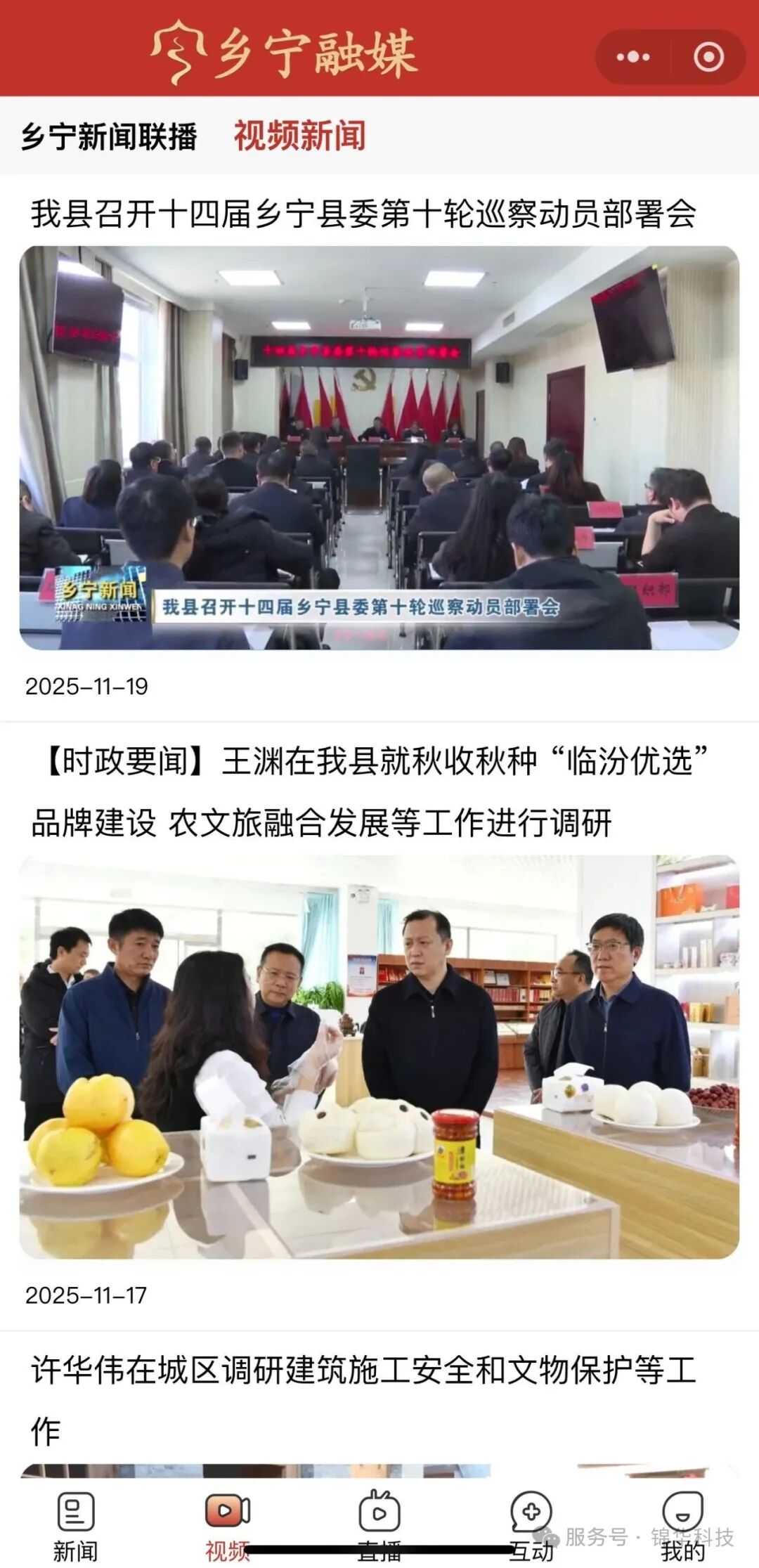Open 王渊秋收秋种调研 video news
The width and height of the screenshot is (759, 1568).
coord(379,1056)
